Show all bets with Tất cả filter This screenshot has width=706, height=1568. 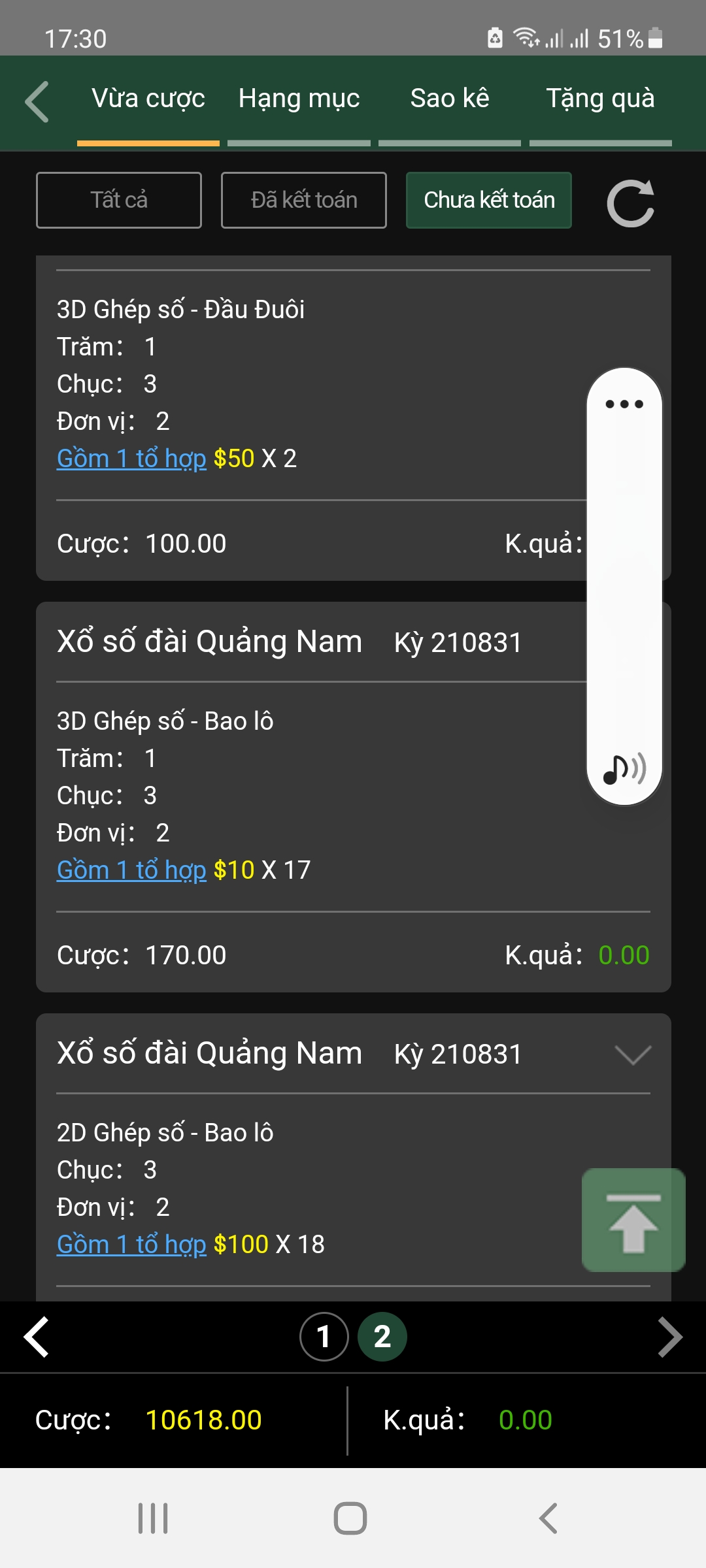tap(119, 200)
